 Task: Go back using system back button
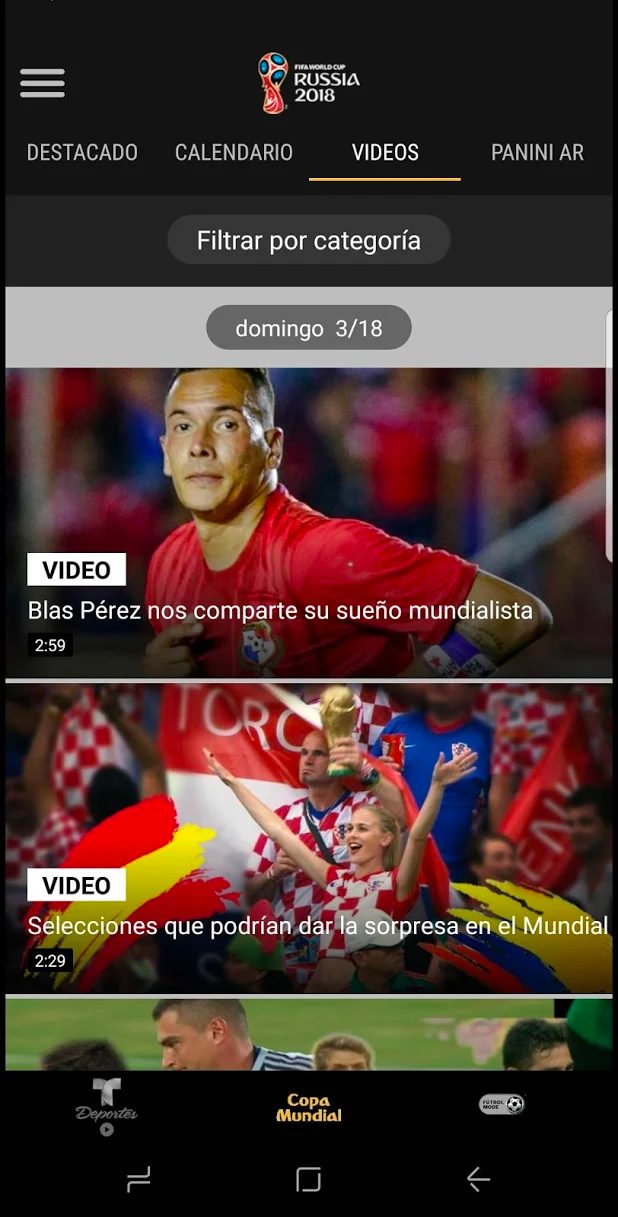pos(478,1180)
